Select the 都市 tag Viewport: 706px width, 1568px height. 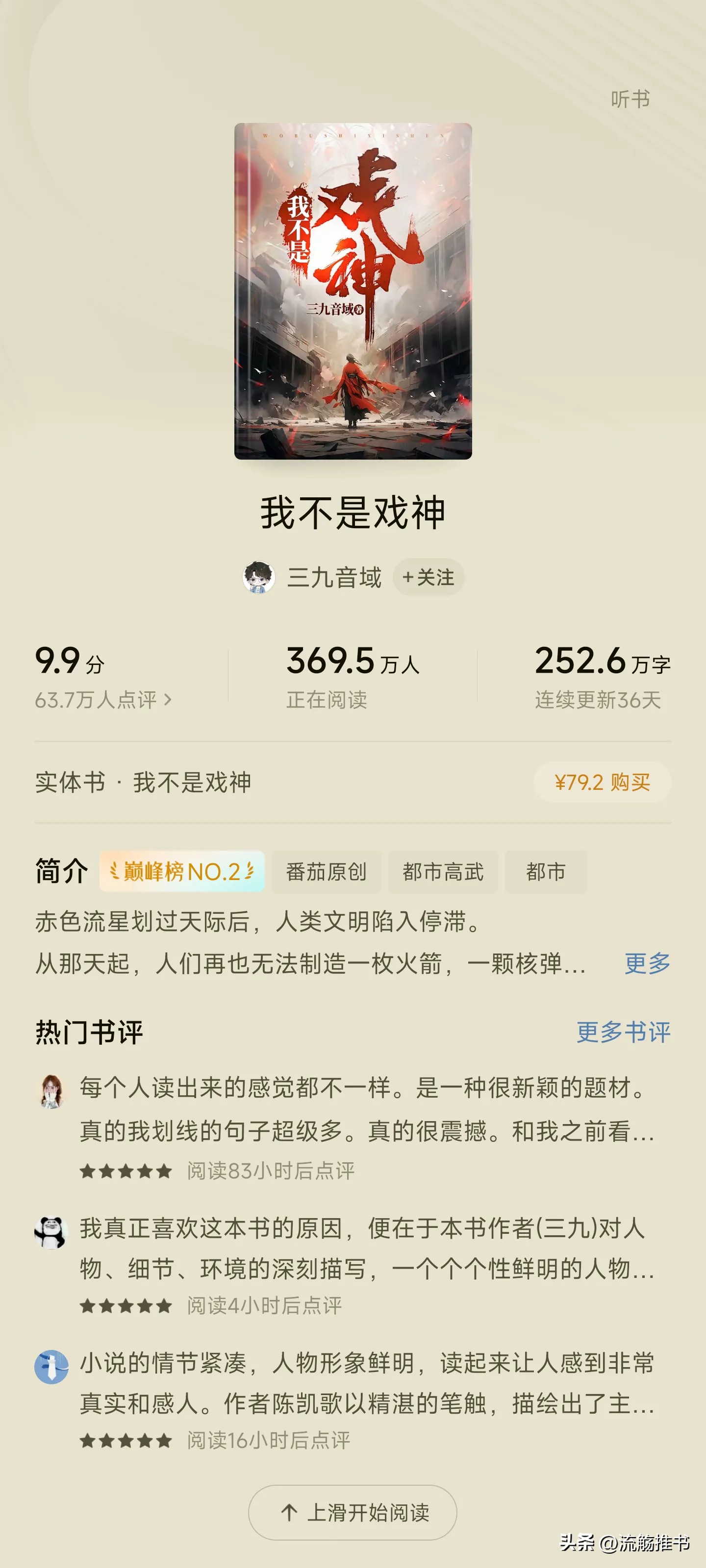pyautogui.click(x=546, y=872)
